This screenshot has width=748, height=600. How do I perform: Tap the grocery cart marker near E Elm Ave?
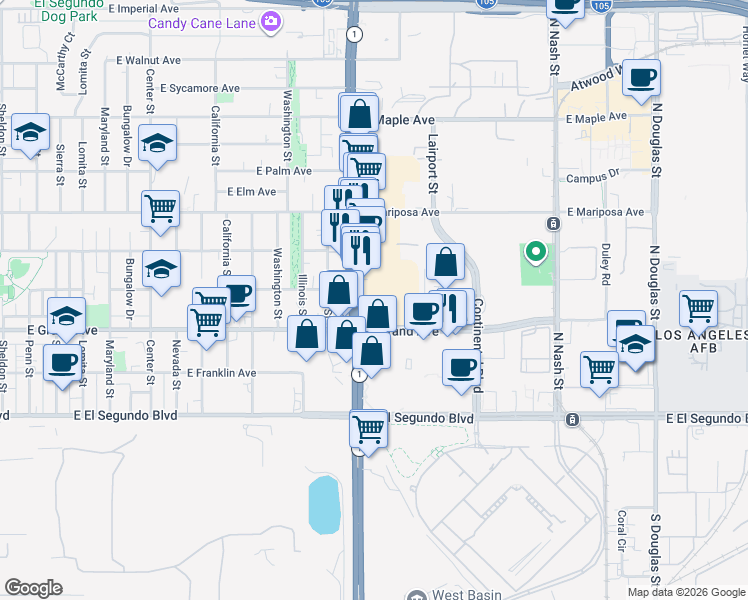coord(160,209)
